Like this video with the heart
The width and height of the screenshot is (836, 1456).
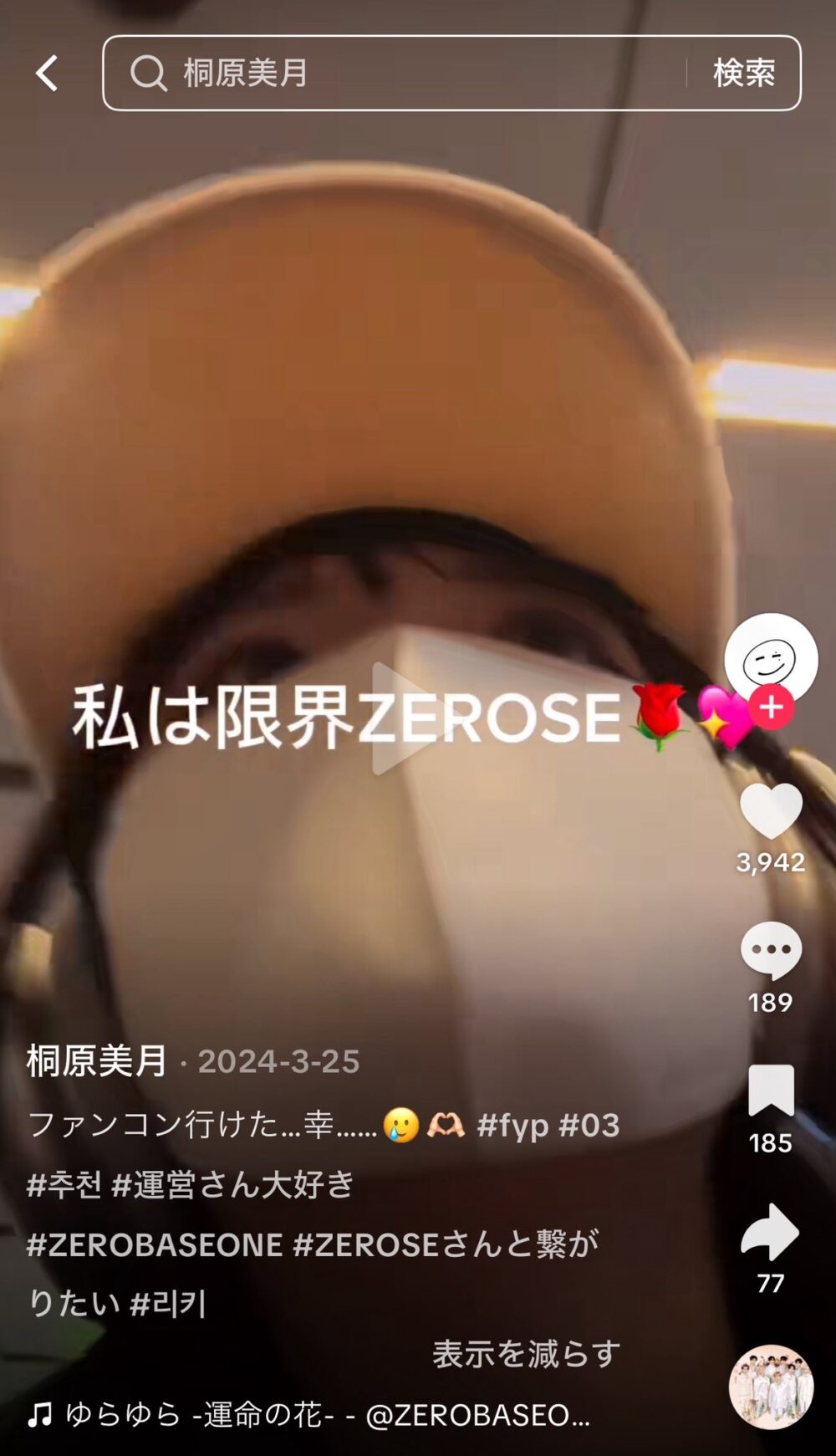[771, 810]
